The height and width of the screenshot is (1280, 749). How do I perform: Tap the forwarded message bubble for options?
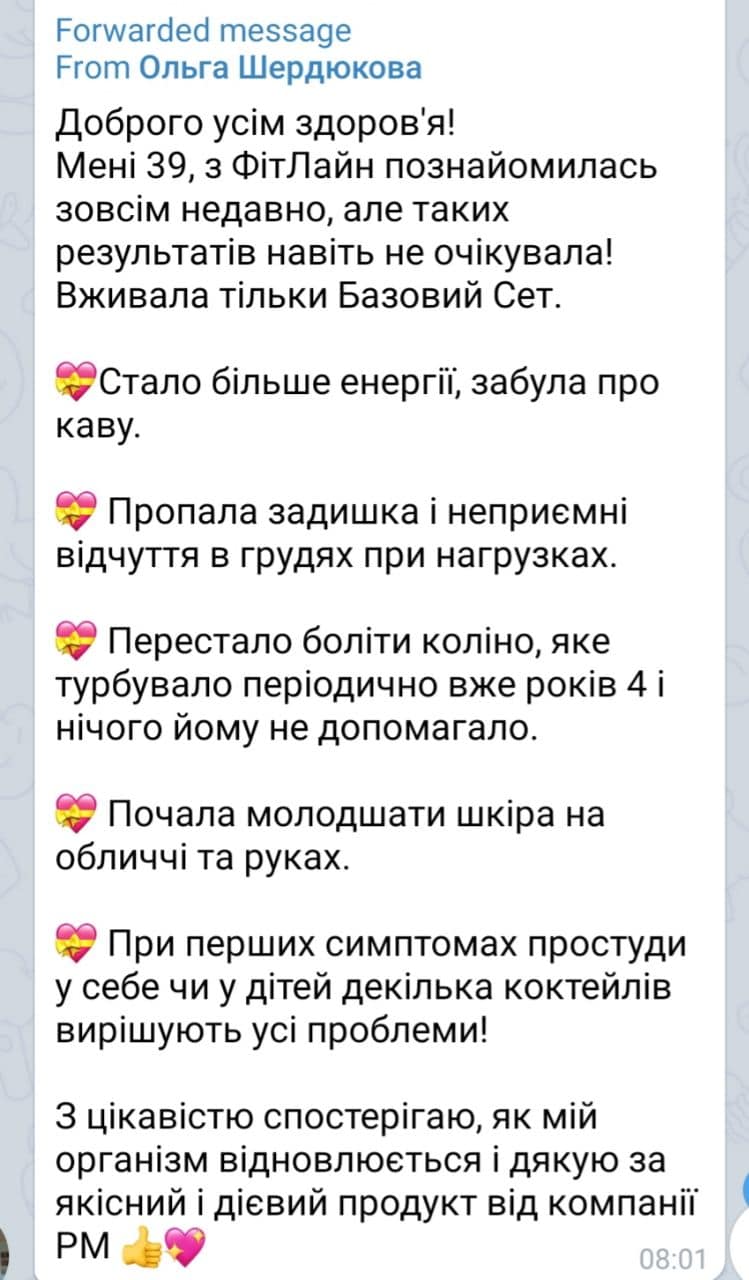[x=380, y=640]
